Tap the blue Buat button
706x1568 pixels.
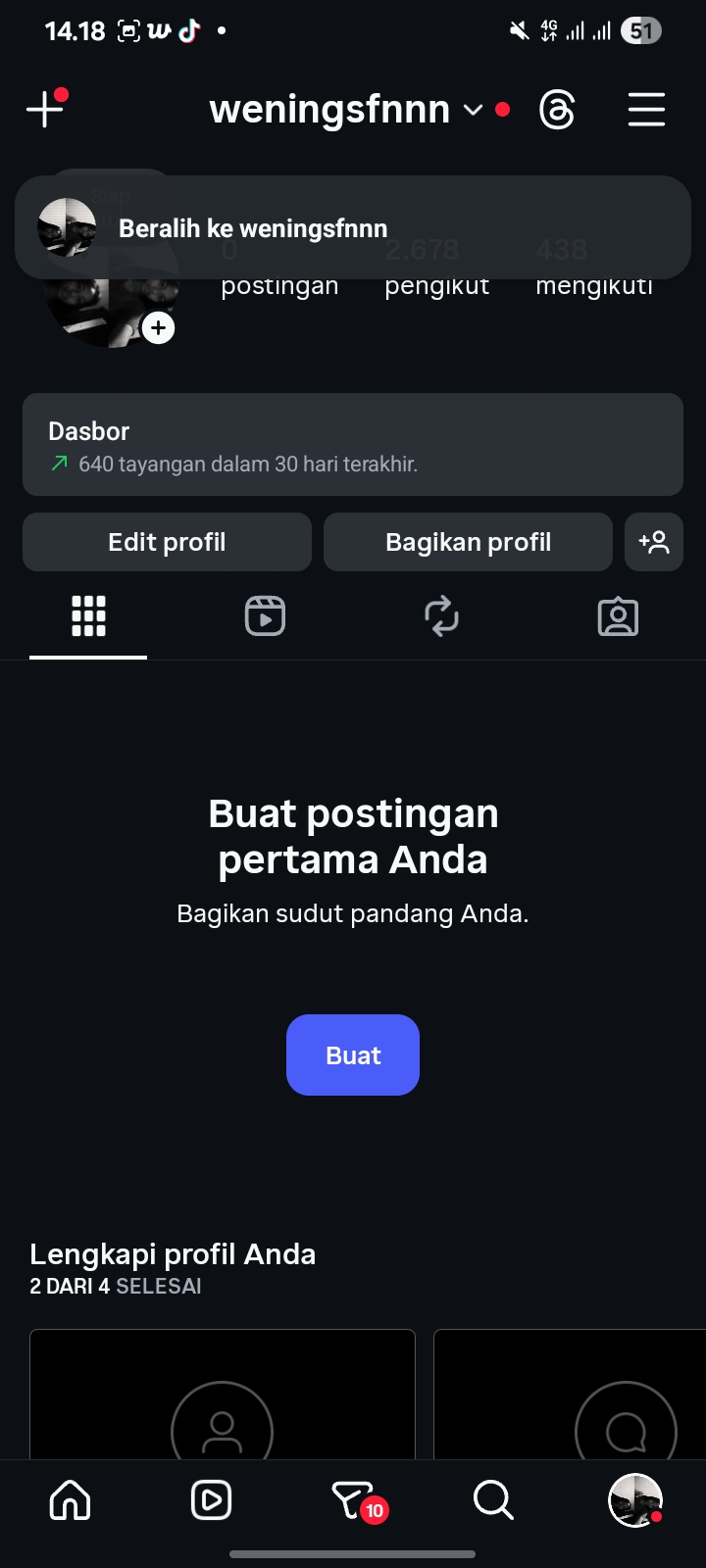pos(353,1055)
